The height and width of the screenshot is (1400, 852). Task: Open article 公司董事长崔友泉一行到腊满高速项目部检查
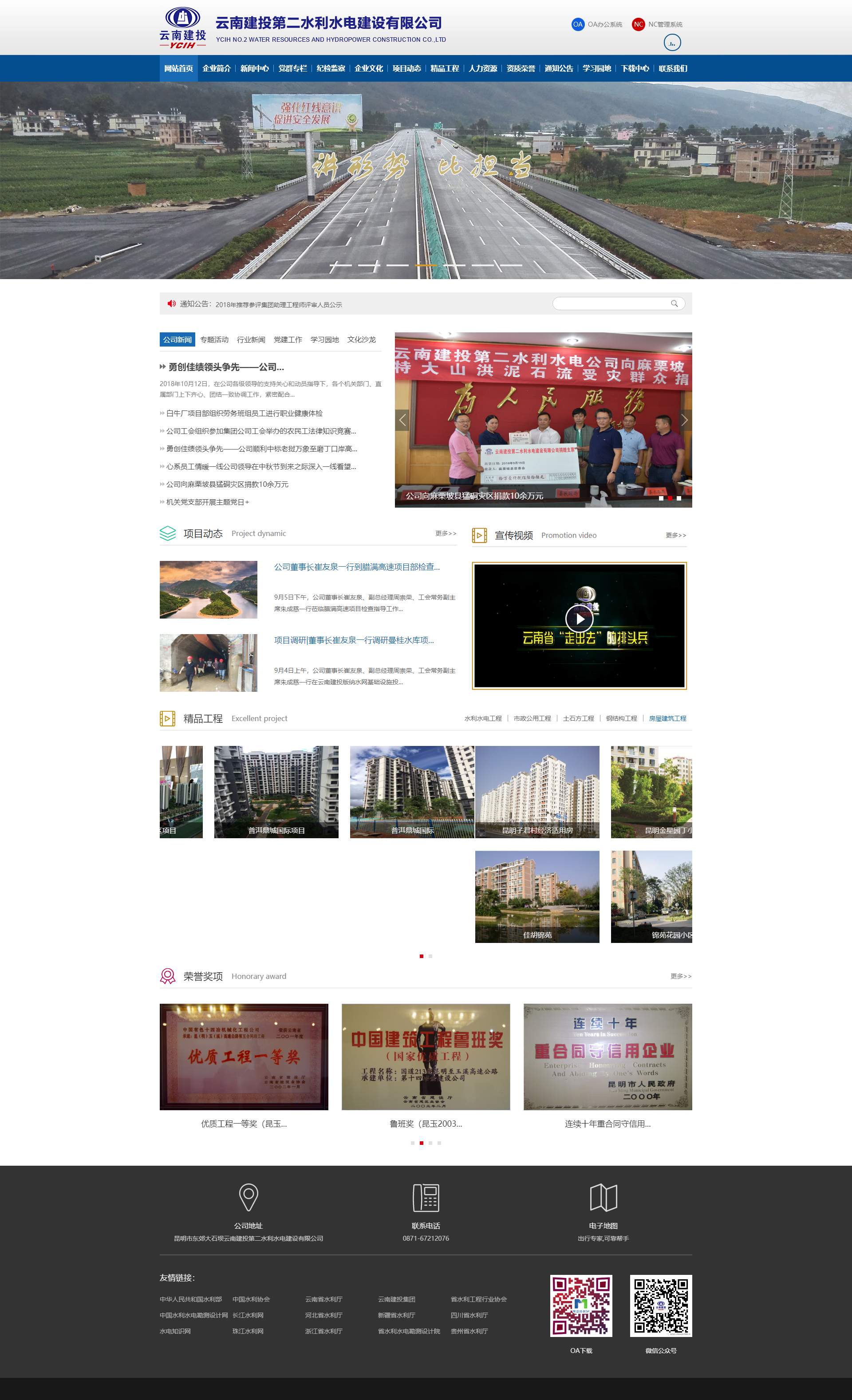(356, 567)
